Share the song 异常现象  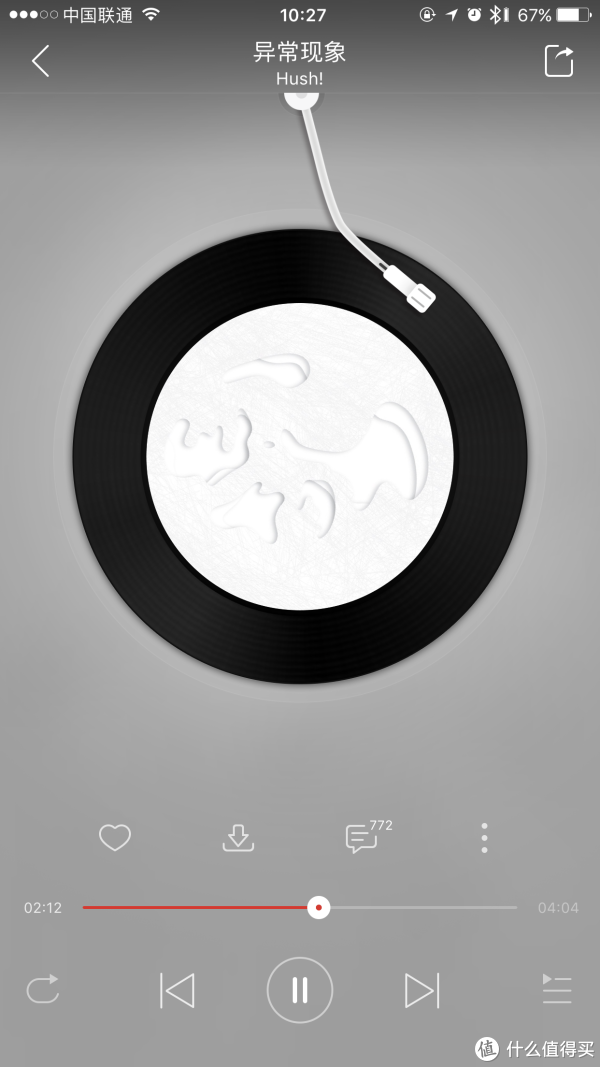559,61
